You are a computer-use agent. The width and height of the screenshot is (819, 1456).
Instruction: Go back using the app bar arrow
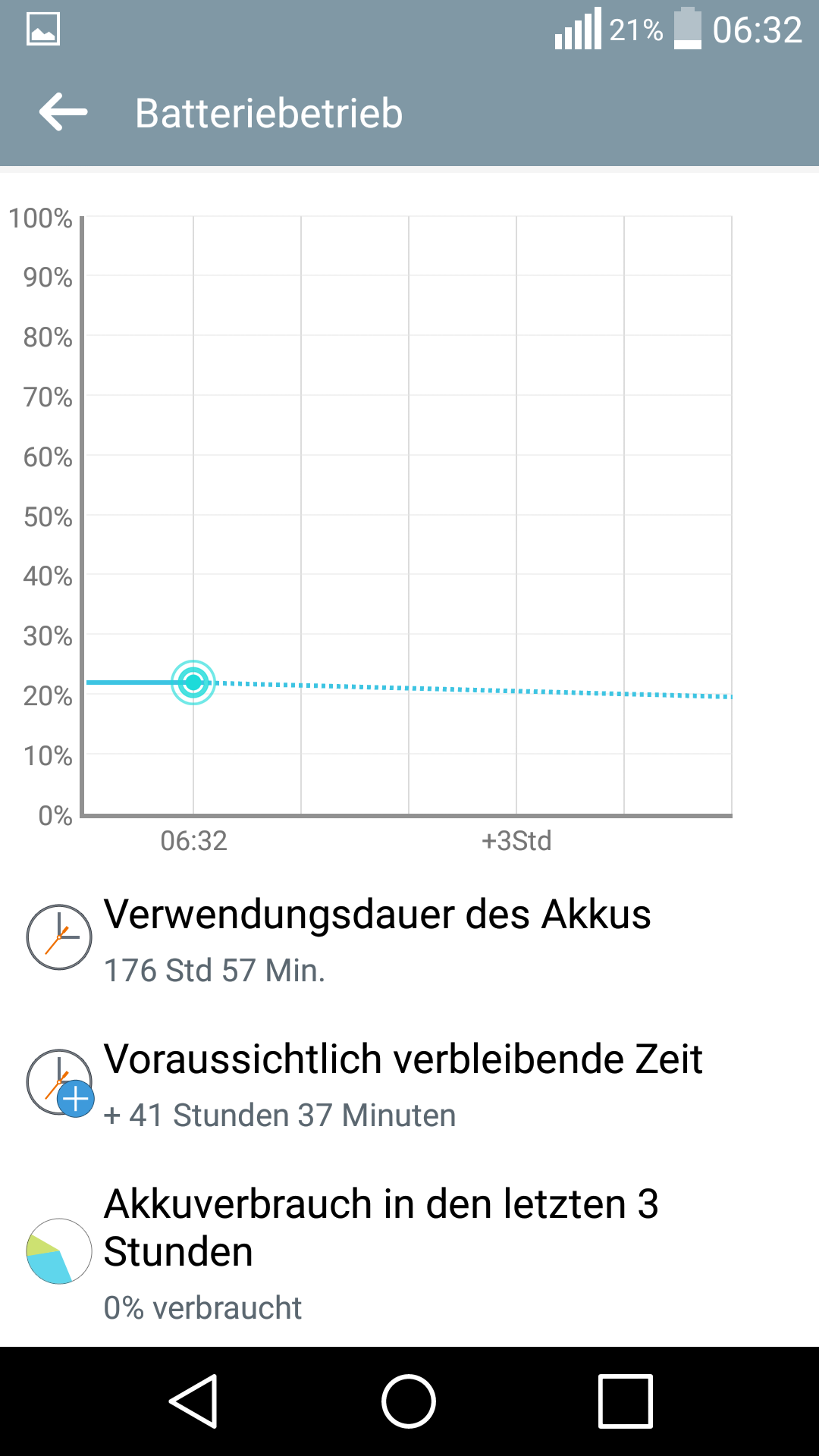click(x=64, y=112)
